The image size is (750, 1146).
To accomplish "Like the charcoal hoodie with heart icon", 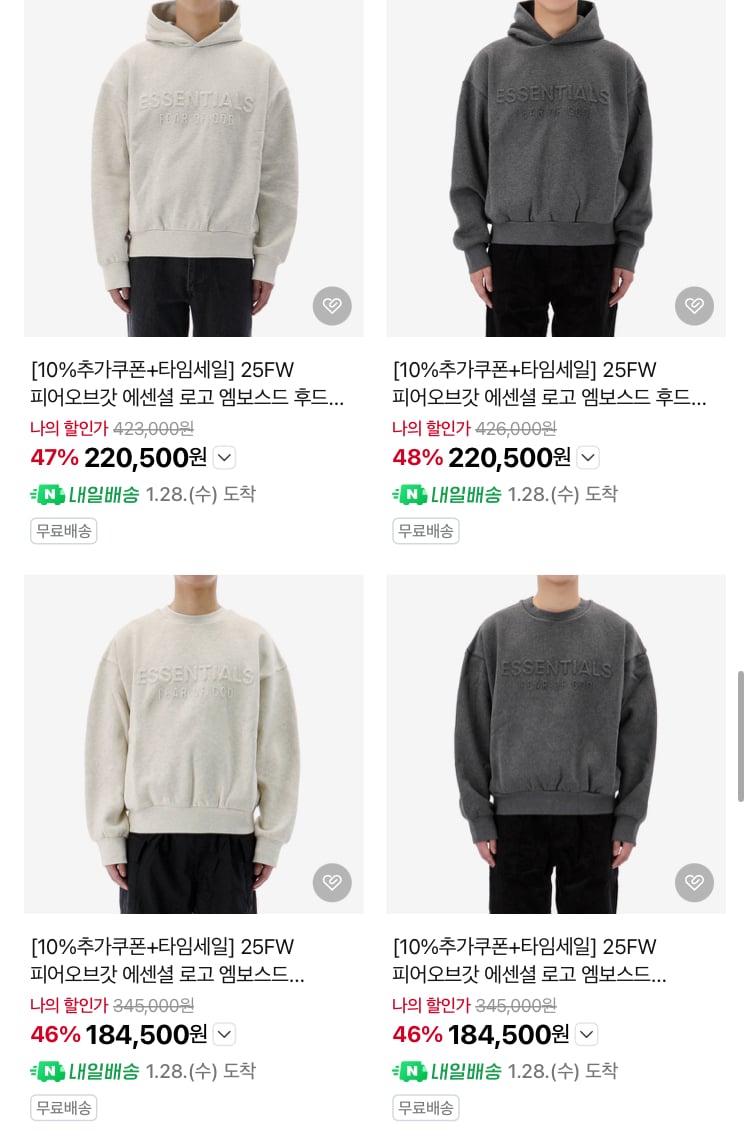I will (x=694, y=306).
